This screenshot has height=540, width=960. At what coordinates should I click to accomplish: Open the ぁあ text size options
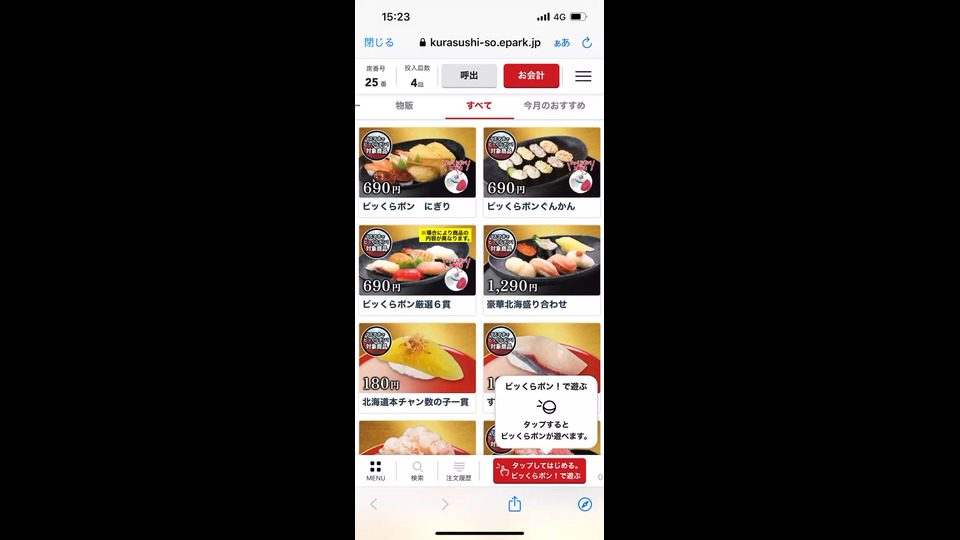[x=562, y=43]
